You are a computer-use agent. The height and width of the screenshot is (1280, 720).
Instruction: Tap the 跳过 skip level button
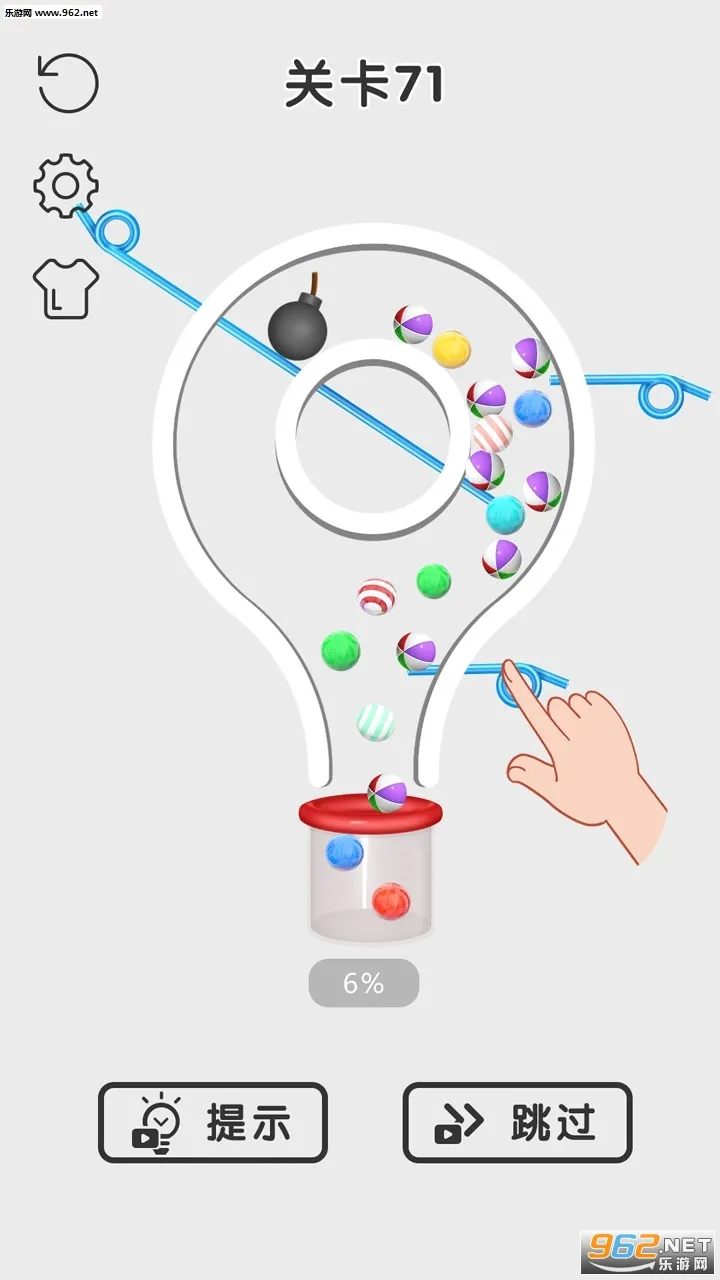tap(517, 1123)
